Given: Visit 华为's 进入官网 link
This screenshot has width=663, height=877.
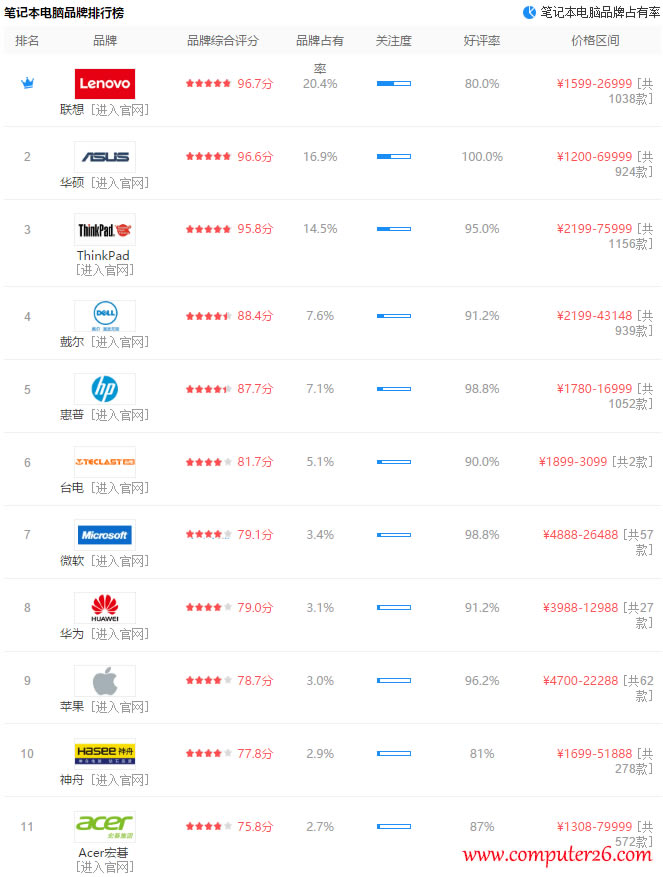Looking at the screenshot, I should coord(119,634).
